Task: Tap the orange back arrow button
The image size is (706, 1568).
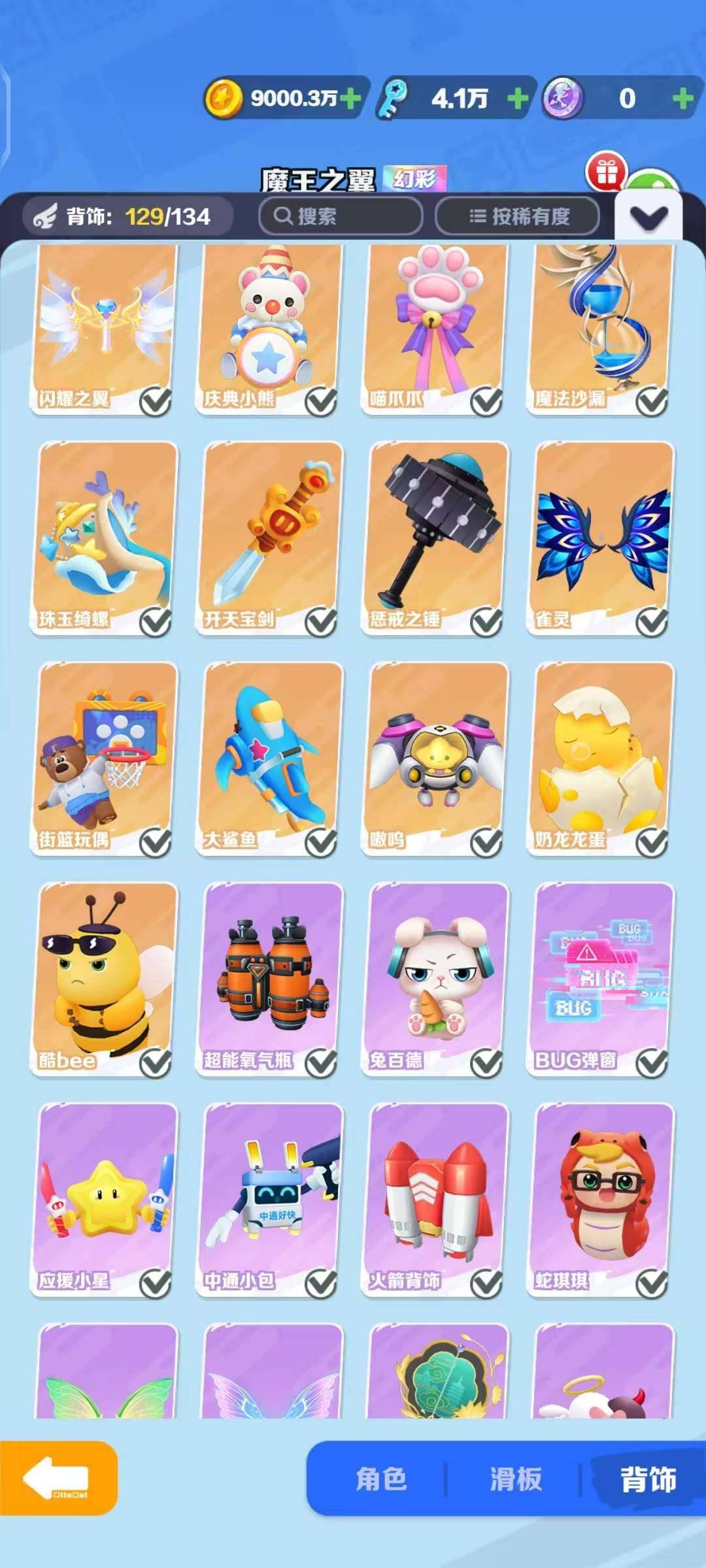Action: (58, 1478)
